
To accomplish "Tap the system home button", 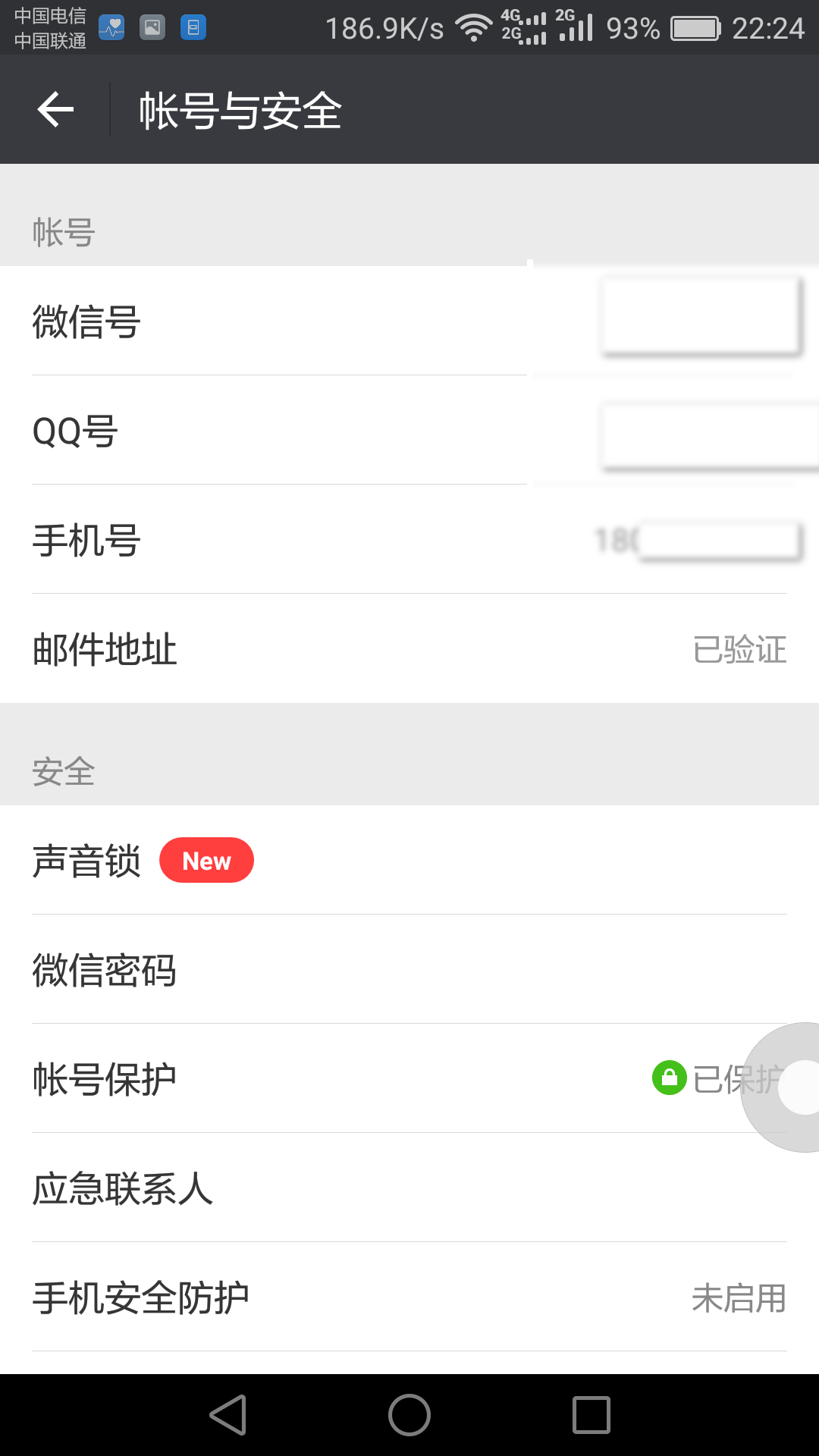I will pos(409,1415).
